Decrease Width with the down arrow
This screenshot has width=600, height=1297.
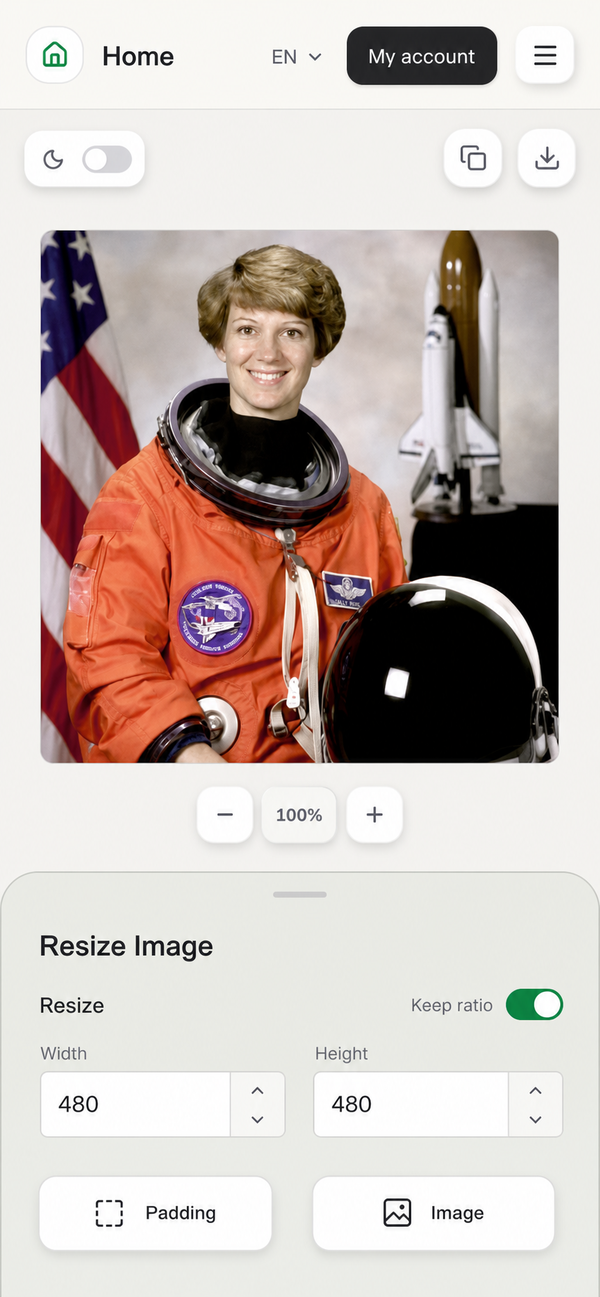point(258,1119)
